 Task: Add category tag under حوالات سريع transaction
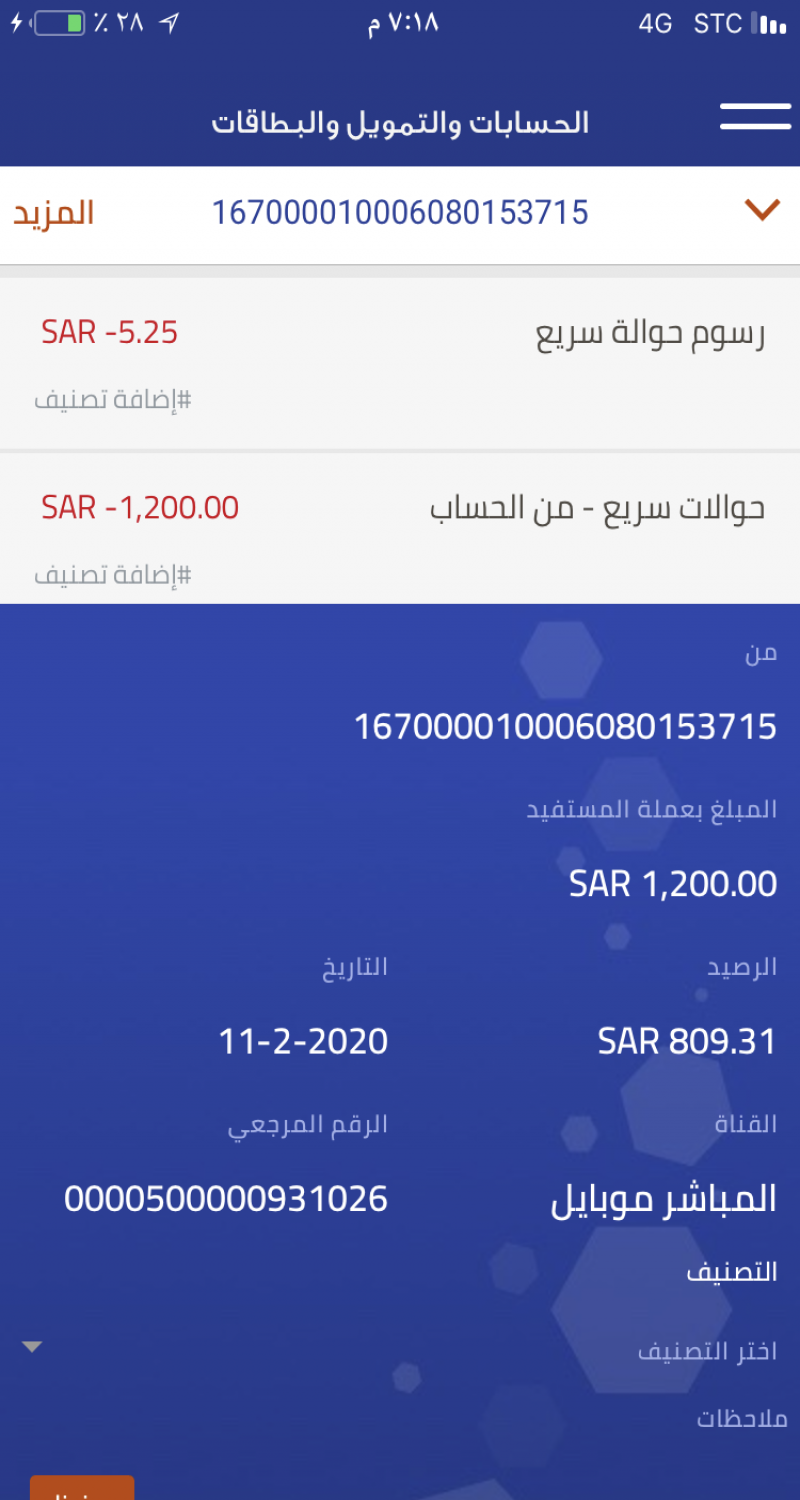113,576
